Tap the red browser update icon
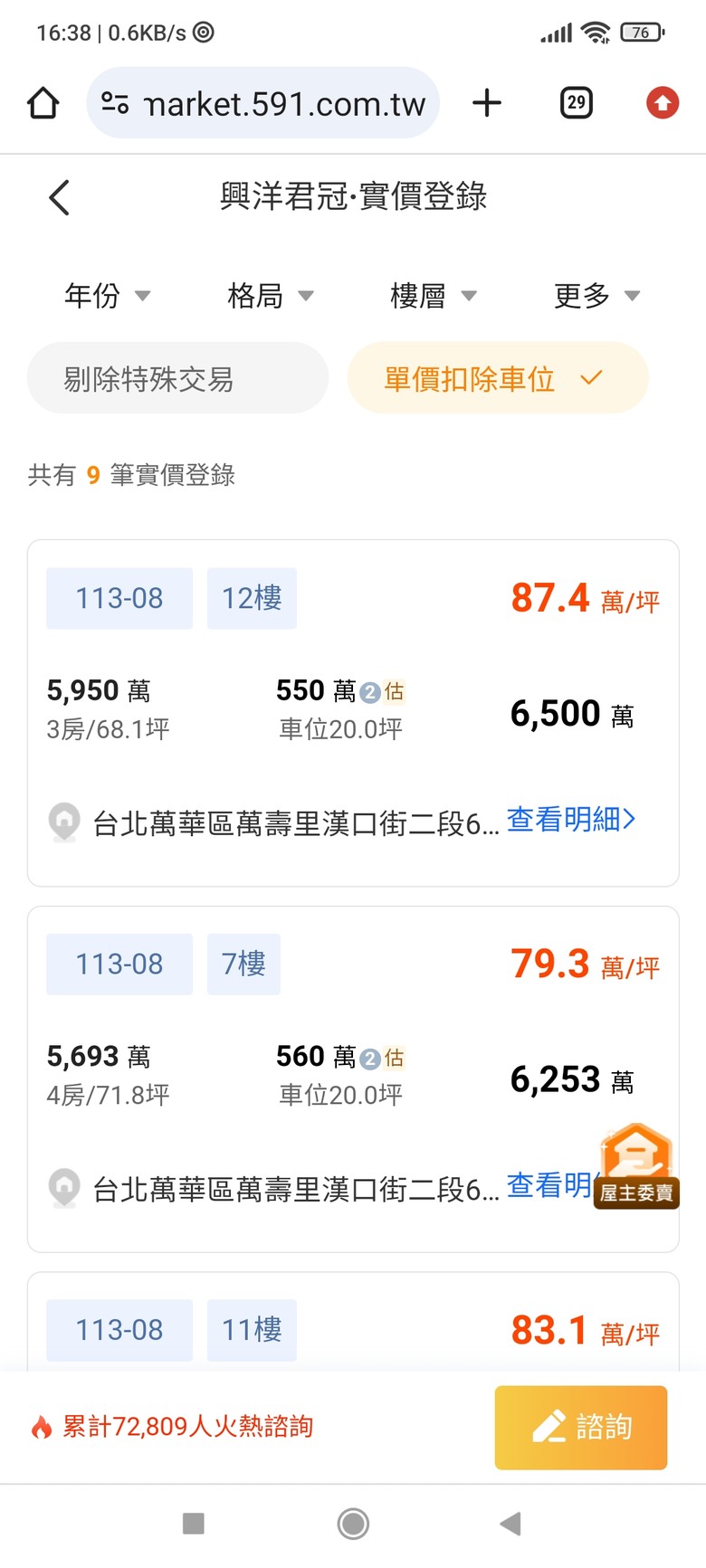The width and height of the screenshot is (706, 1568). (x=663, y=103)
